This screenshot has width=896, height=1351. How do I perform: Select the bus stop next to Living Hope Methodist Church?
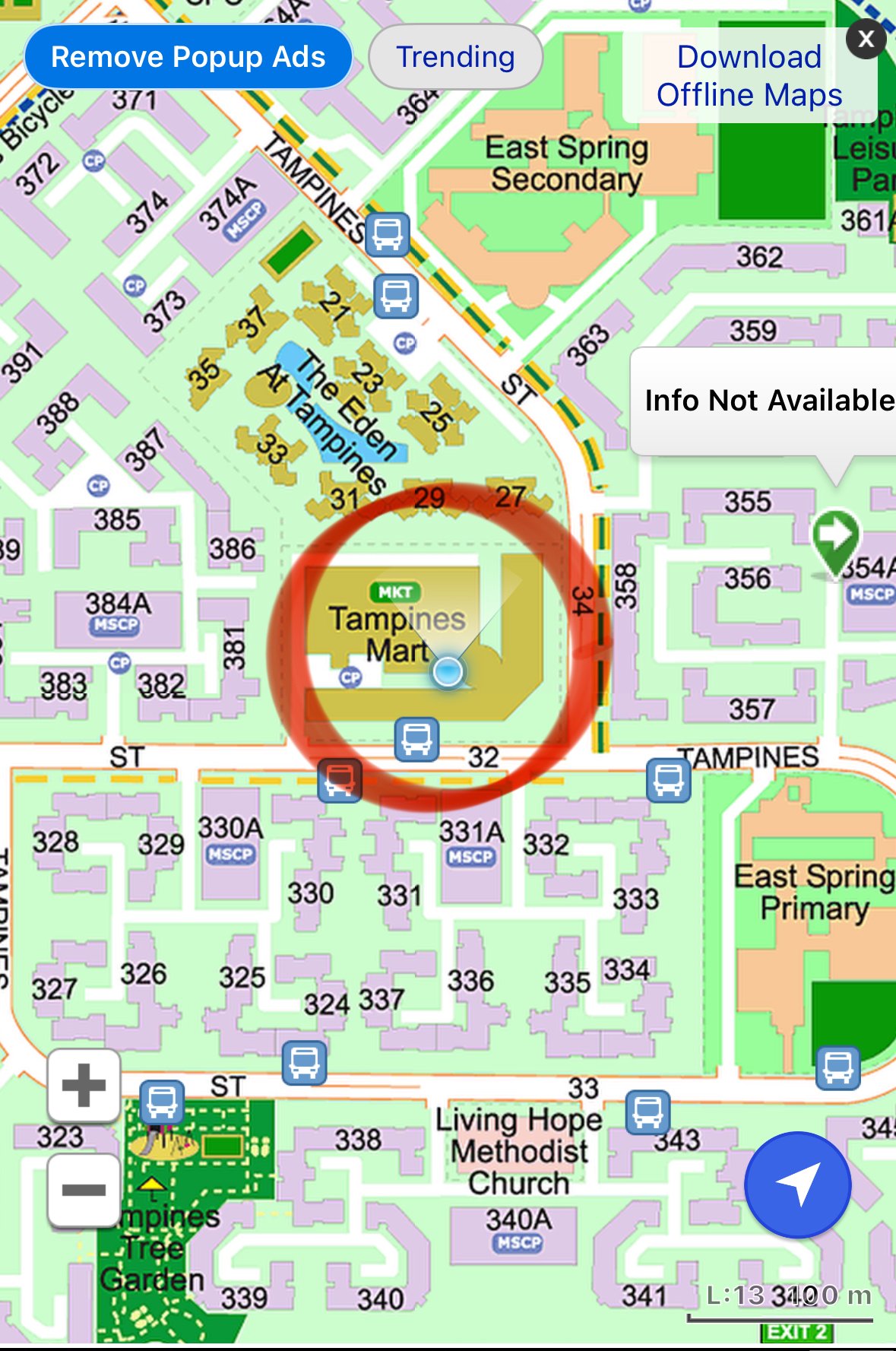click(647, 1112)
